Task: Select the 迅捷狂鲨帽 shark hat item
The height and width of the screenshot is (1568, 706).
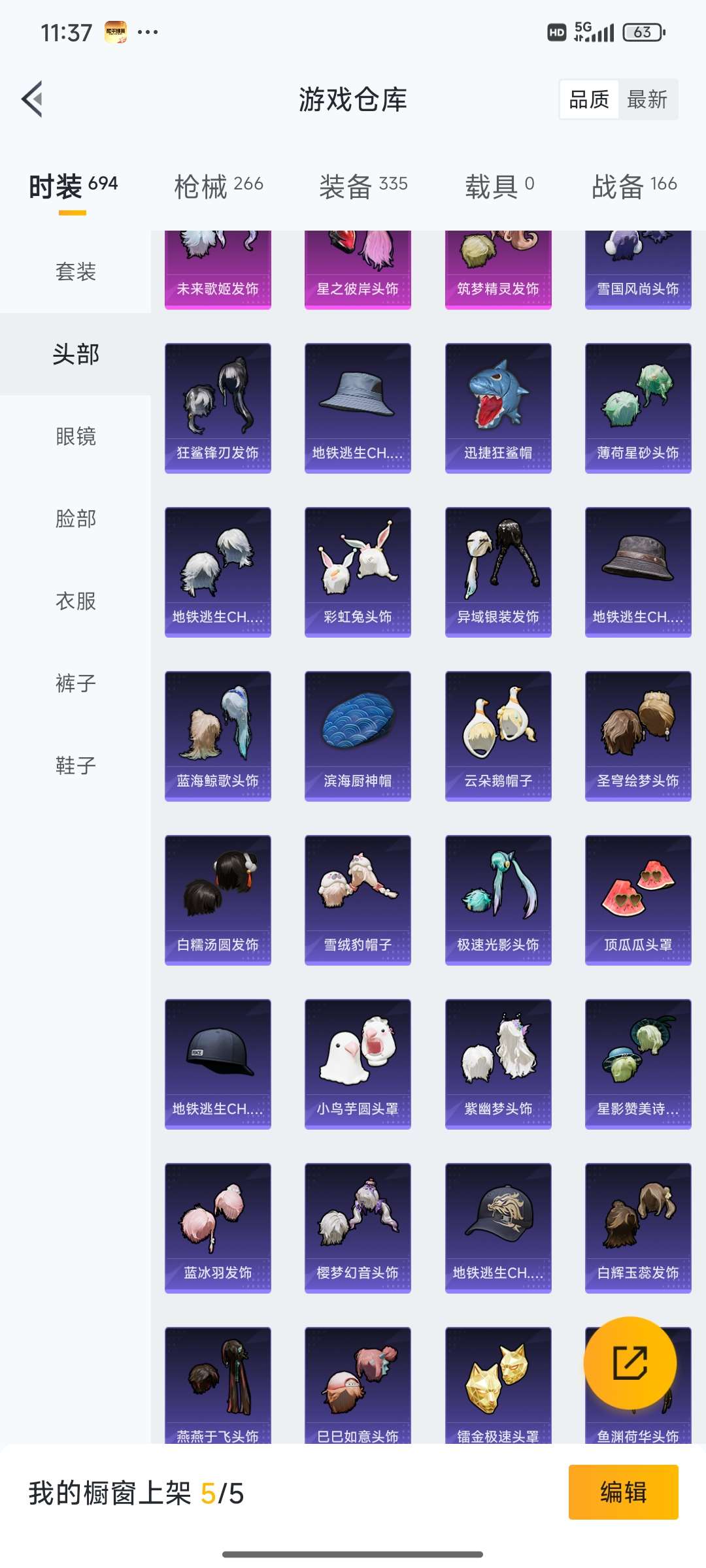Action: click(x=497, y=405)
